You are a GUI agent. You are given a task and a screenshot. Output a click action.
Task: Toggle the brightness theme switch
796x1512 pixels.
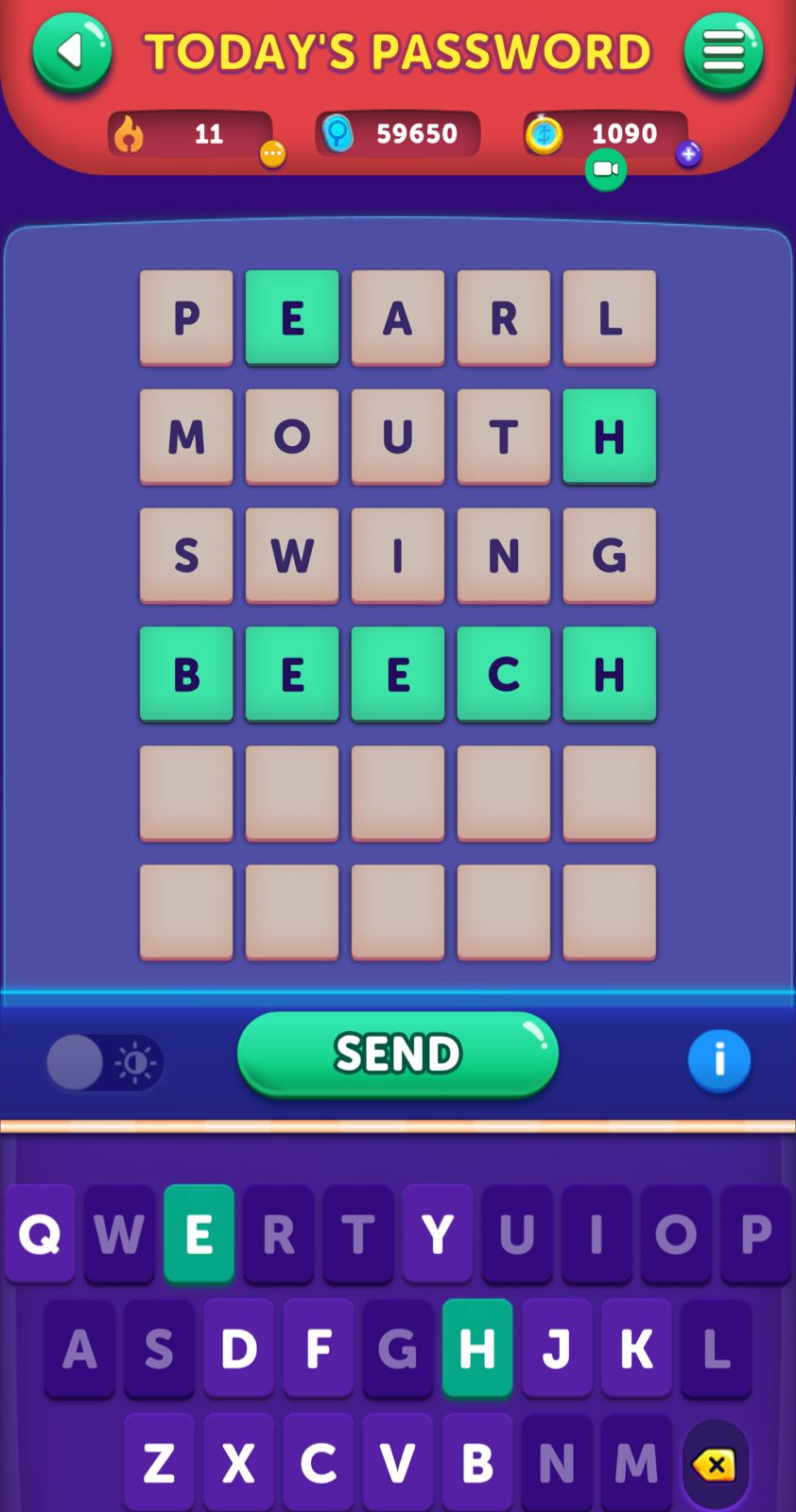point(104,1063)
